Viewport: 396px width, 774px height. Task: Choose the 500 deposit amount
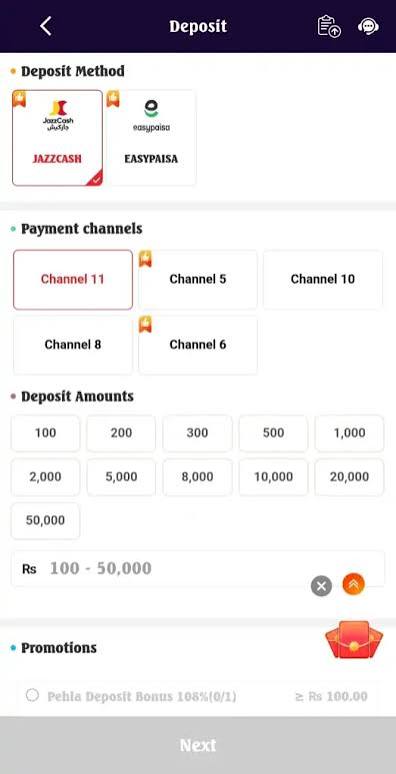pos(273,433)
